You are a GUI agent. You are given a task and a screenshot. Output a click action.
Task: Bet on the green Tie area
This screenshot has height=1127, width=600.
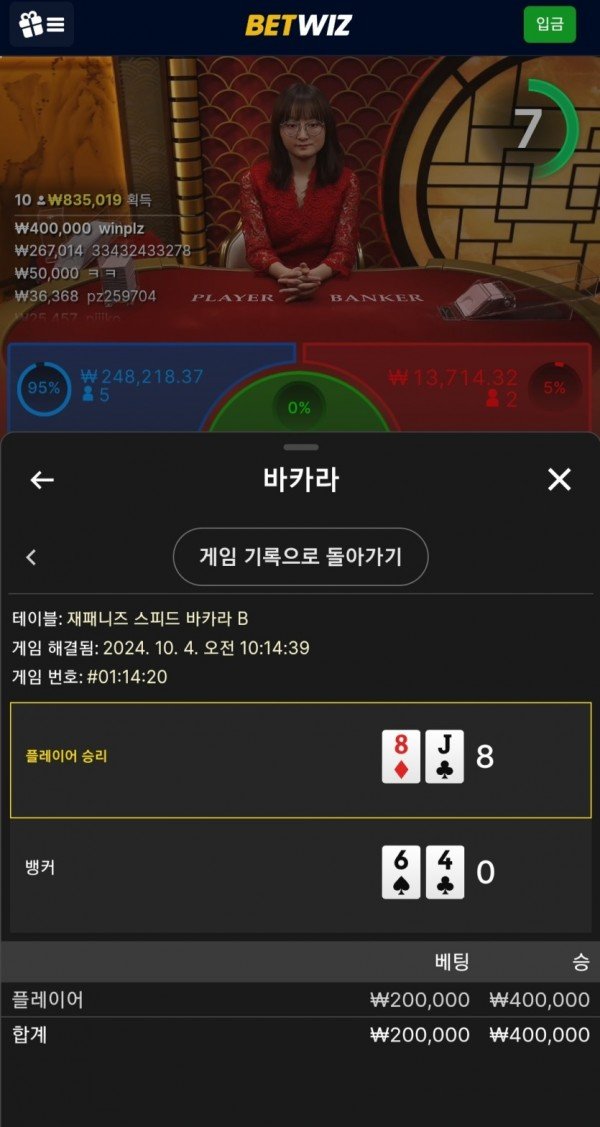[299, 409]
